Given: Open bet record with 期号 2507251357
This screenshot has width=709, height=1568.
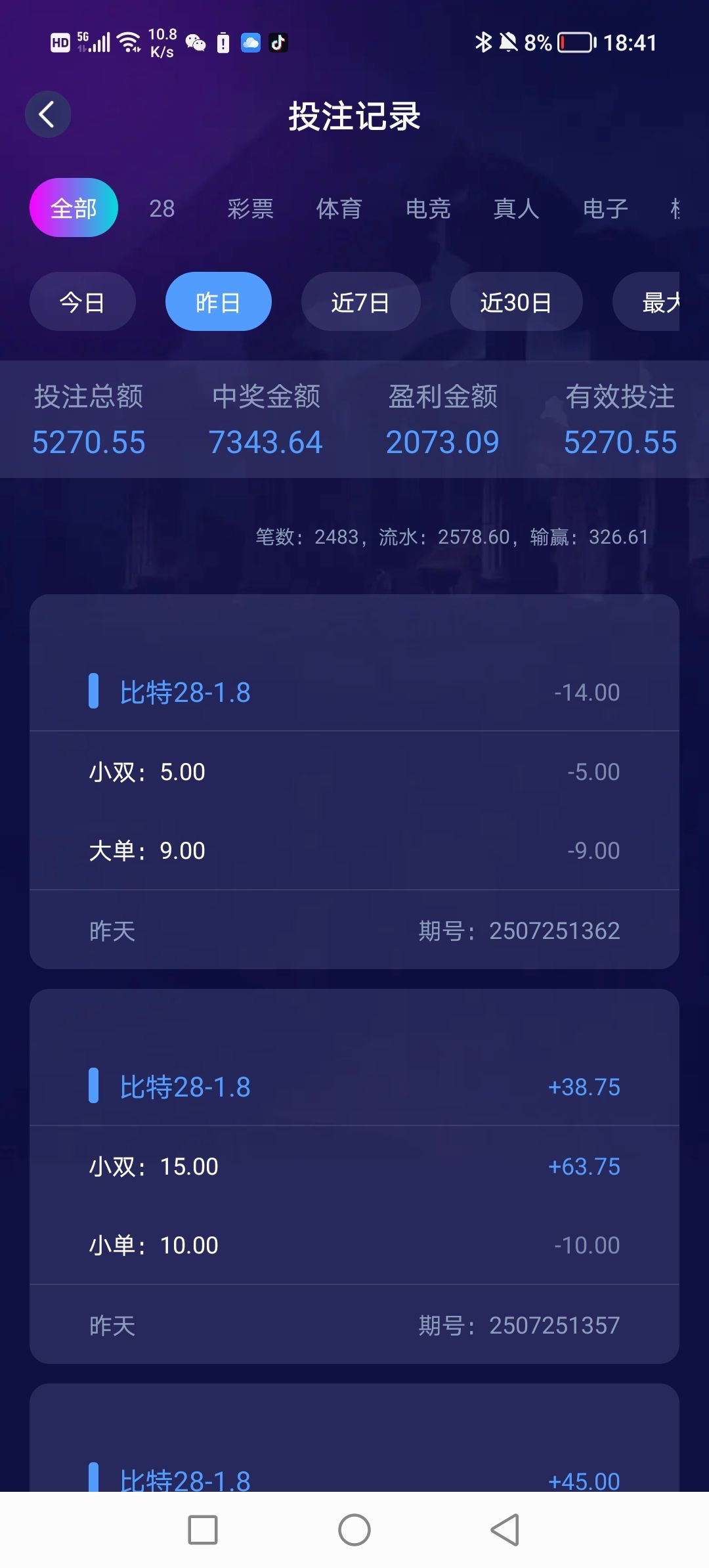Looking at the screenshot, I should pos(354,1175).
